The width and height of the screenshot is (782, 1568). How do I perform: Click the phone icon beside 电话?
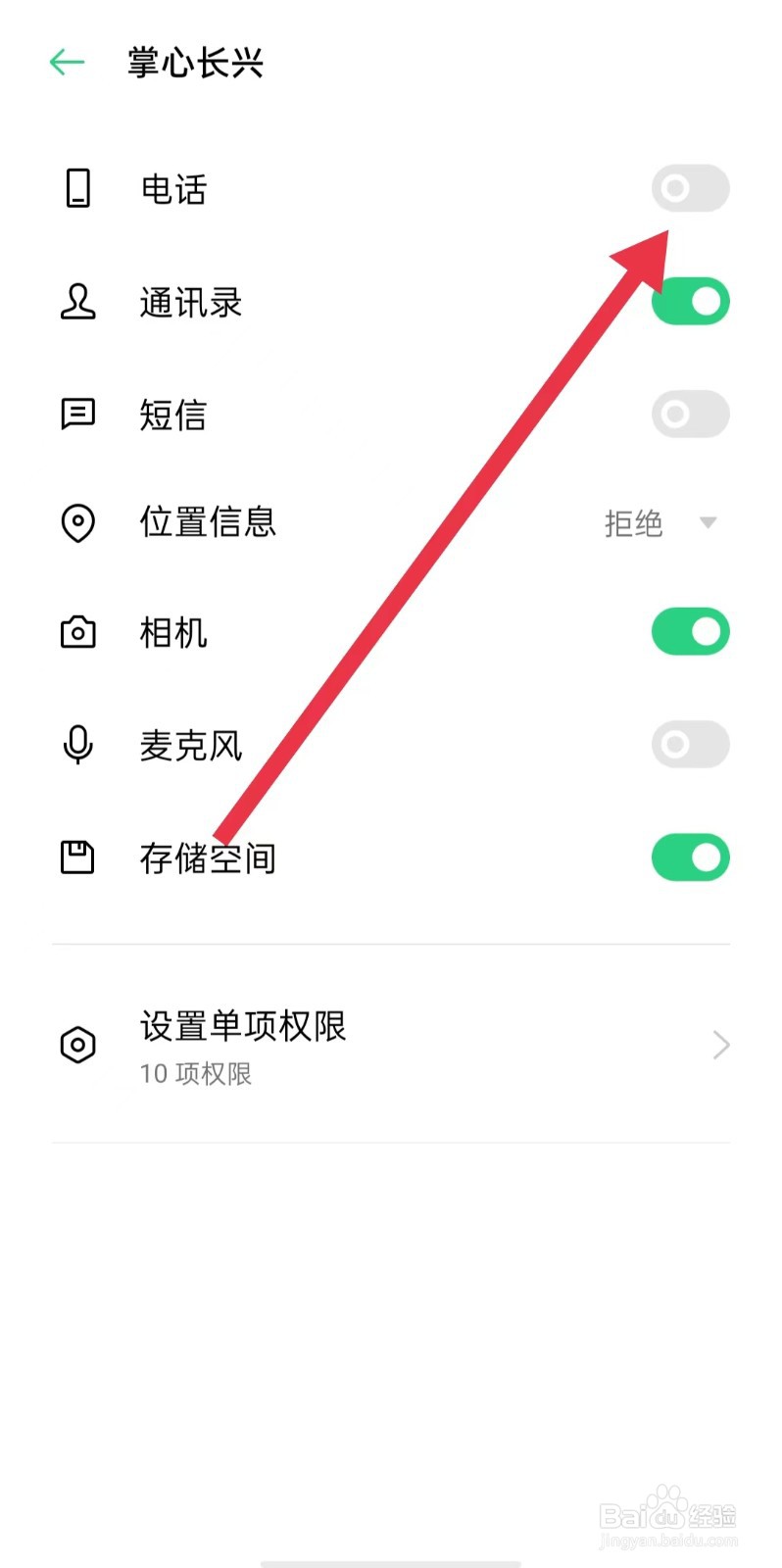pos(78,188)
